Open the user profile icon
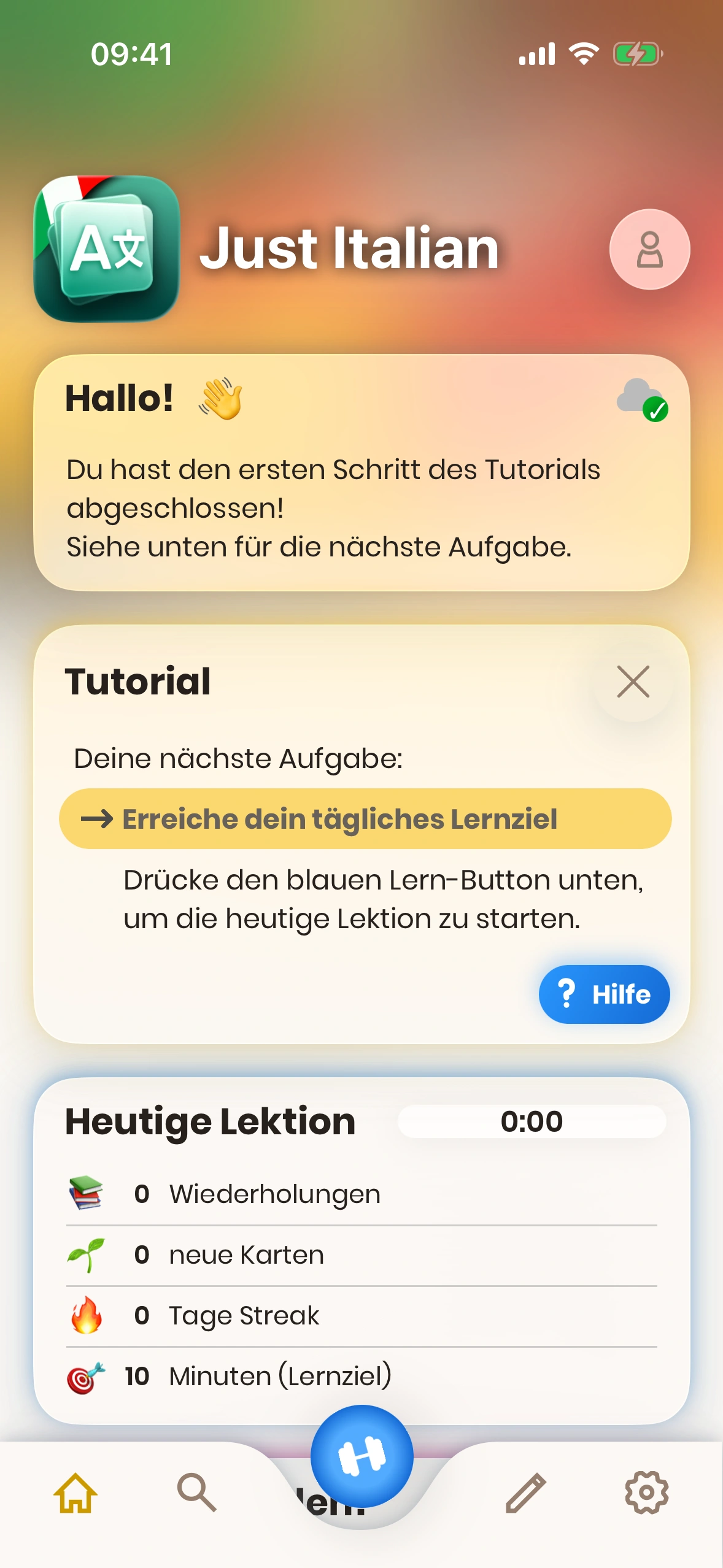Viewport: 723px width, 1568px height. (649, 250)
